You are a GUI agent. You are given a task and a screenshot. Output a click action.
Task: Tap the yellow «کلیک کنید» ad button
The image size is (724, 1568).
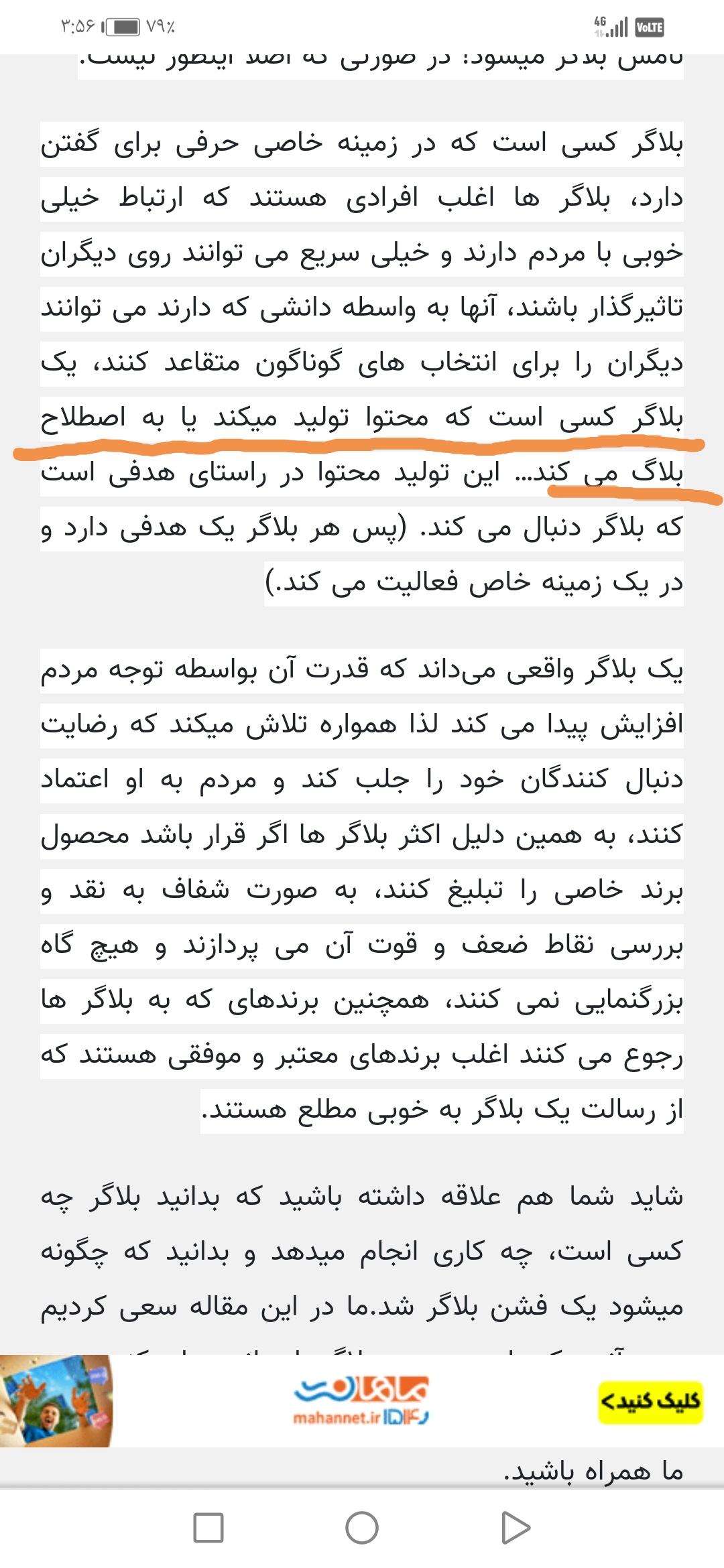pyautogui.click(x=650, y=1401)
